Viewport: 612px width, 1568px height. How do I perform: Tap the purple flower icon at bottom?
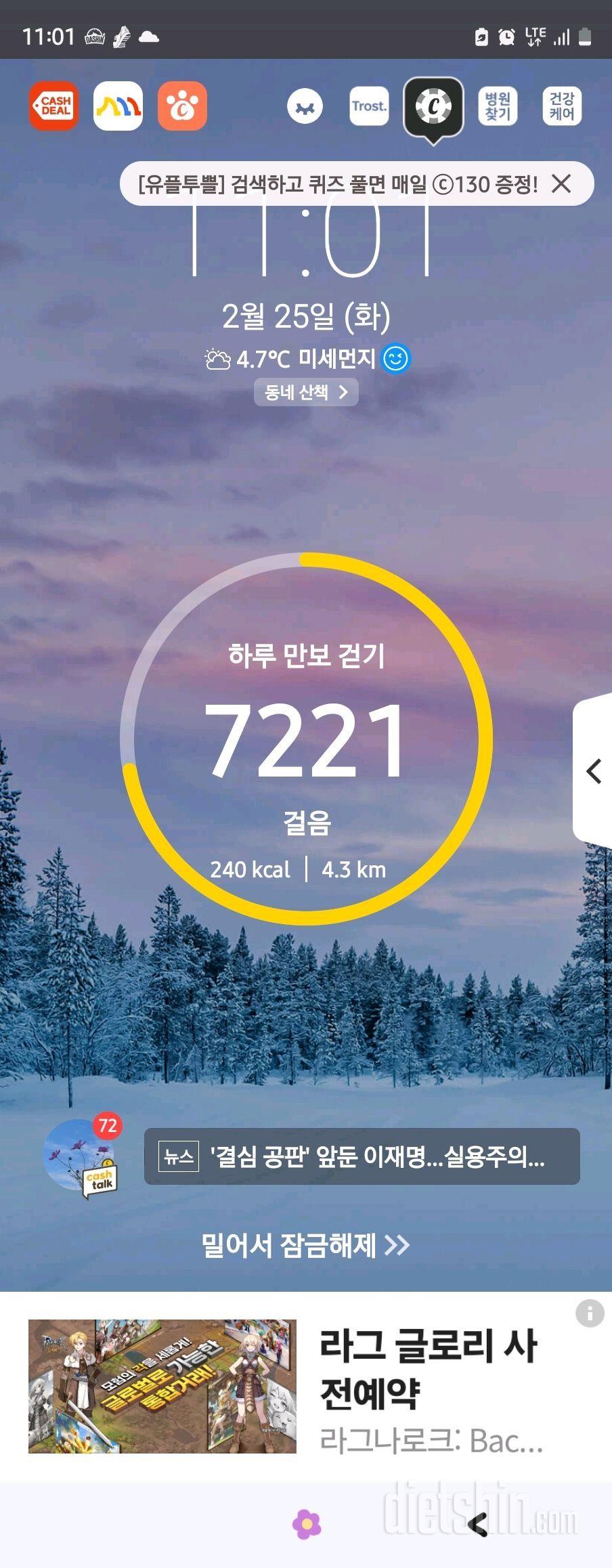point(307,1524)
